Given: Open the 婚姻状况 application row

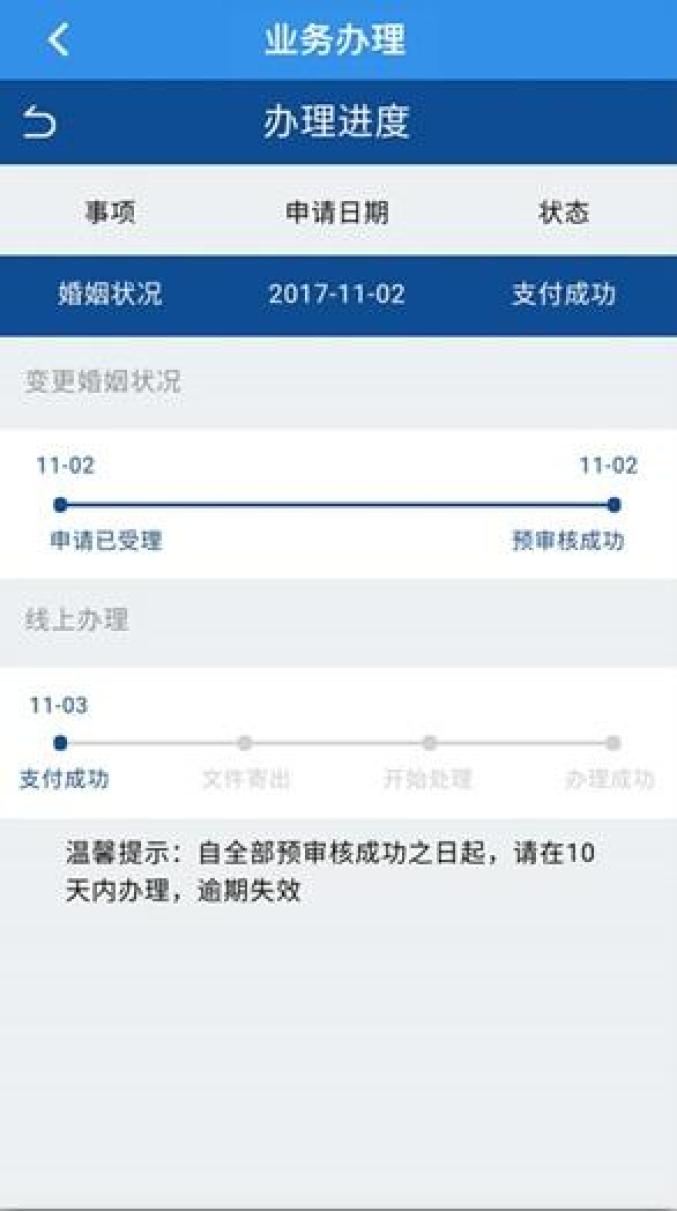Looking at the screenshot, I should pos(337,295).
